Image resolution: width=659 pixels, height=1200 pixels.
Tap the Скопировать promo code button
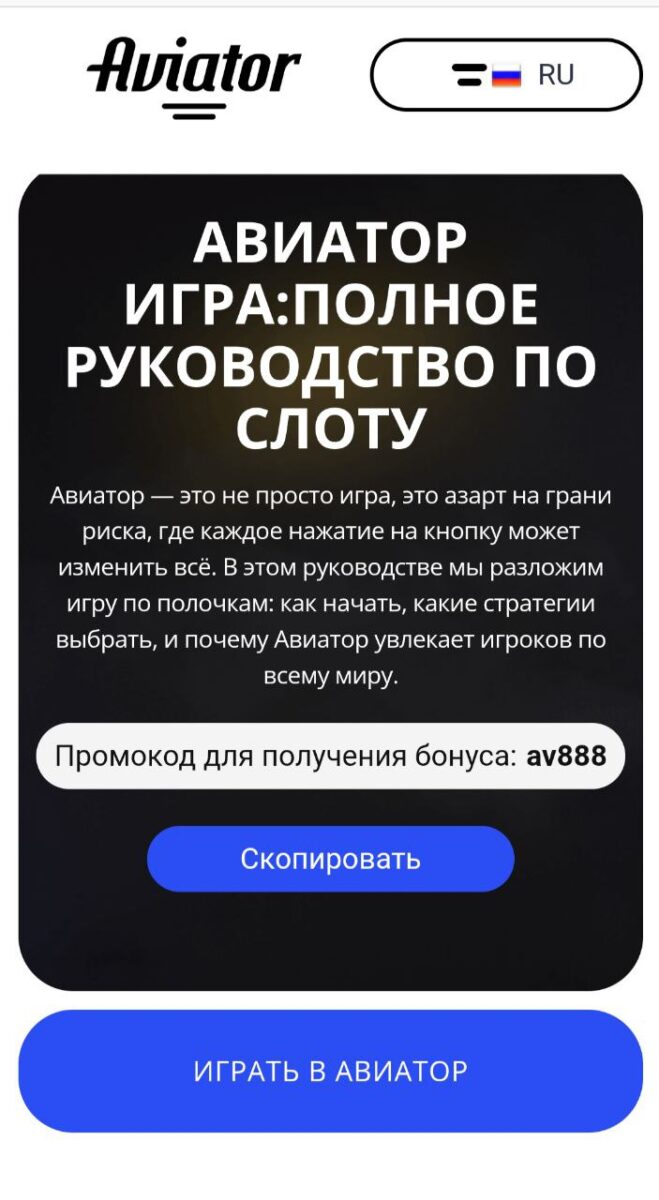point(330,859)
